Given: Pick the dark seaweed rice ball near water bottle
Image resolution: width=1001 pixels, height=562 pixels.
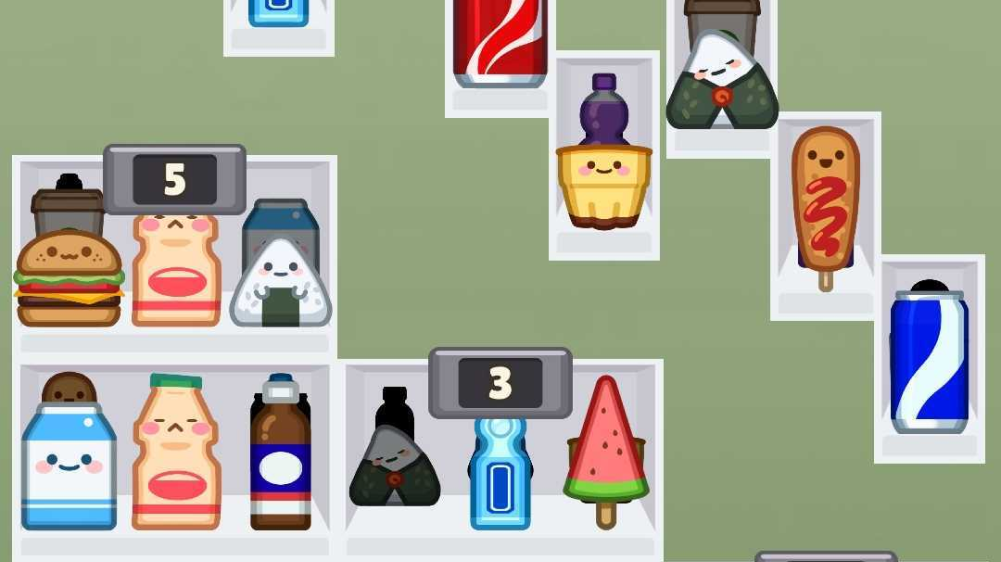Looking at the screenshot, I should (x=394, y=465).
